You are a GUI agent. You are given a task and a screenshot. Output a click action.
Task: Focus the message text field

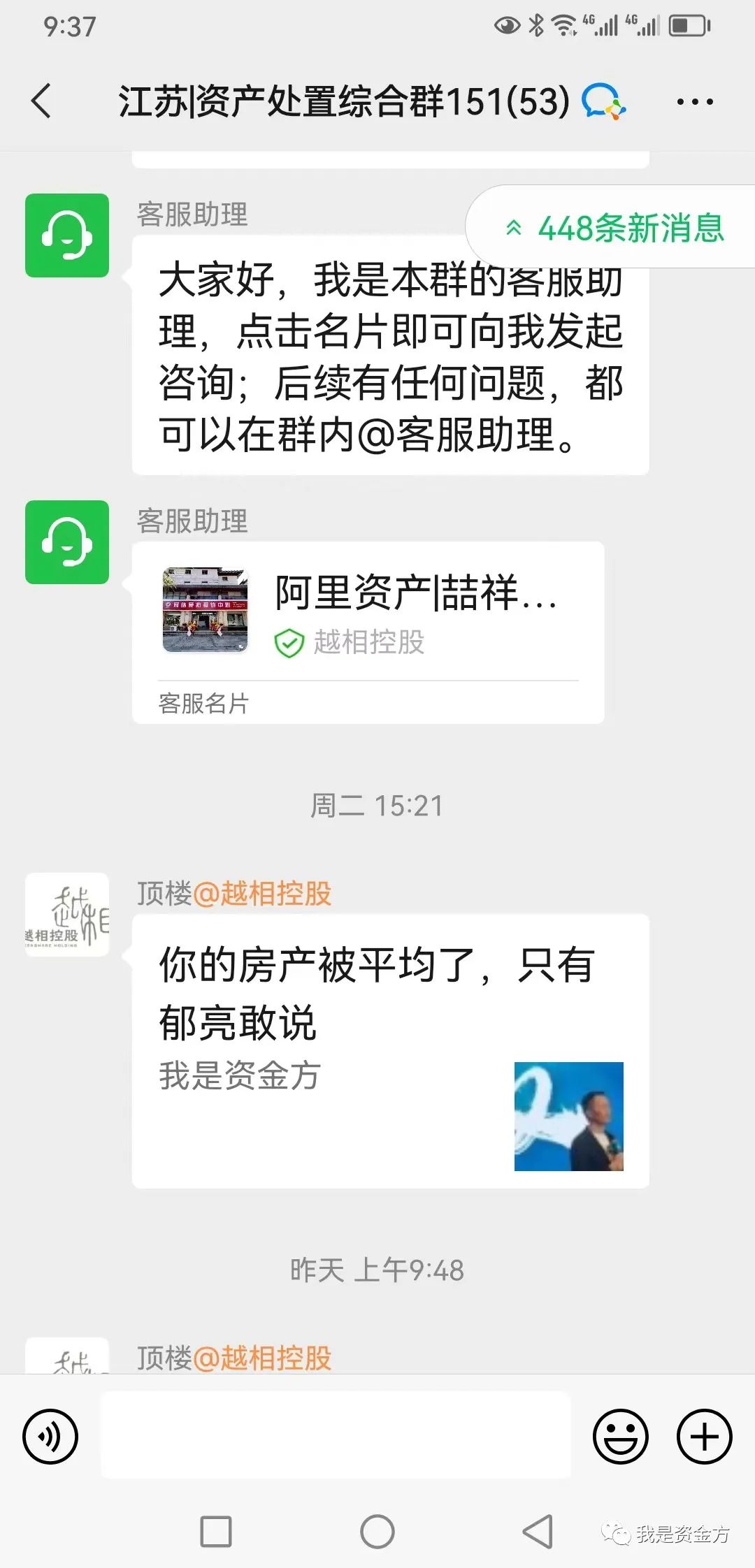tap(336, 1435)
